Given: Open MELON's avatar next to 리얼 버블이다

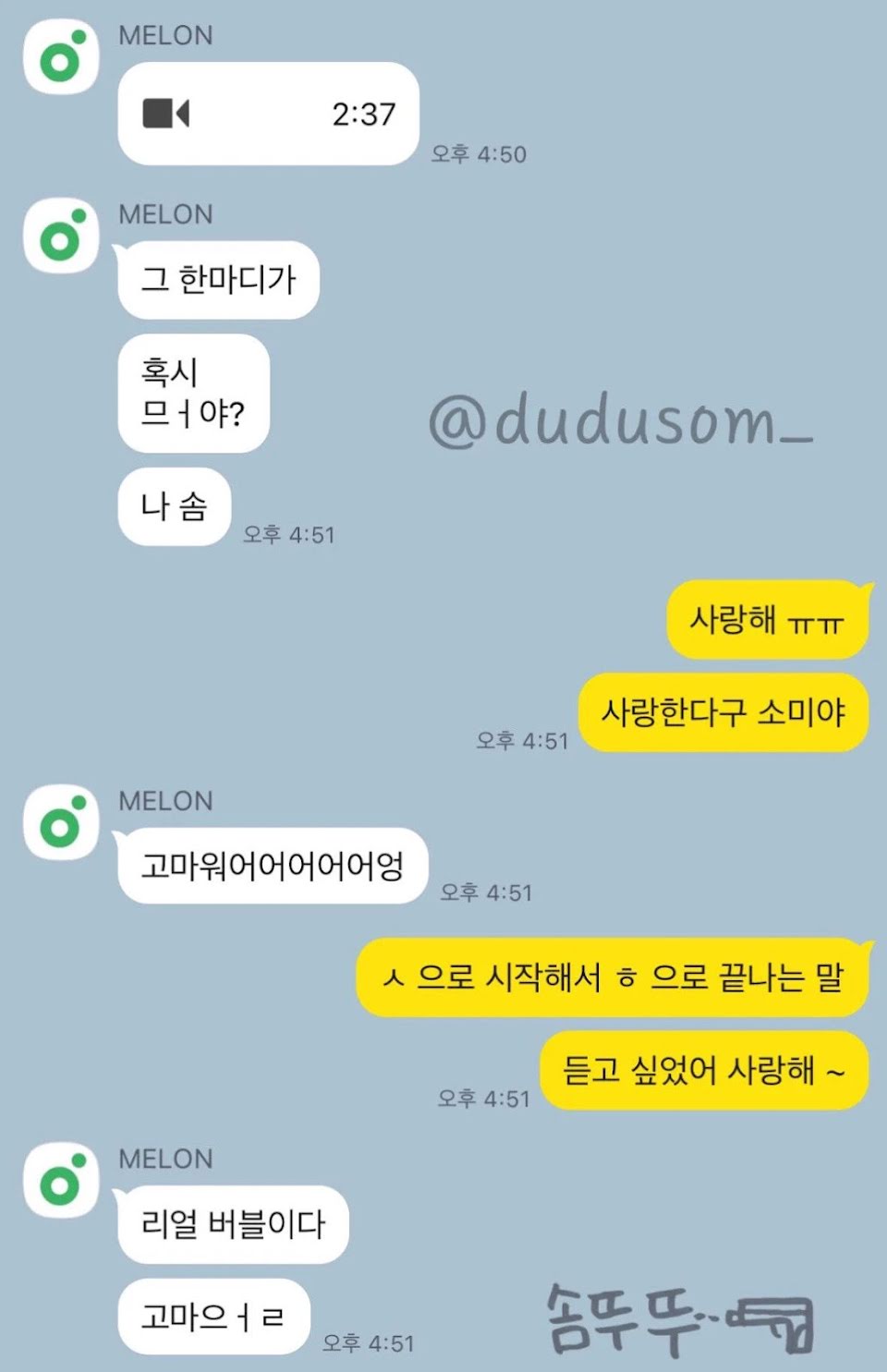Looking at the screenshot, I should [61, 1180].
